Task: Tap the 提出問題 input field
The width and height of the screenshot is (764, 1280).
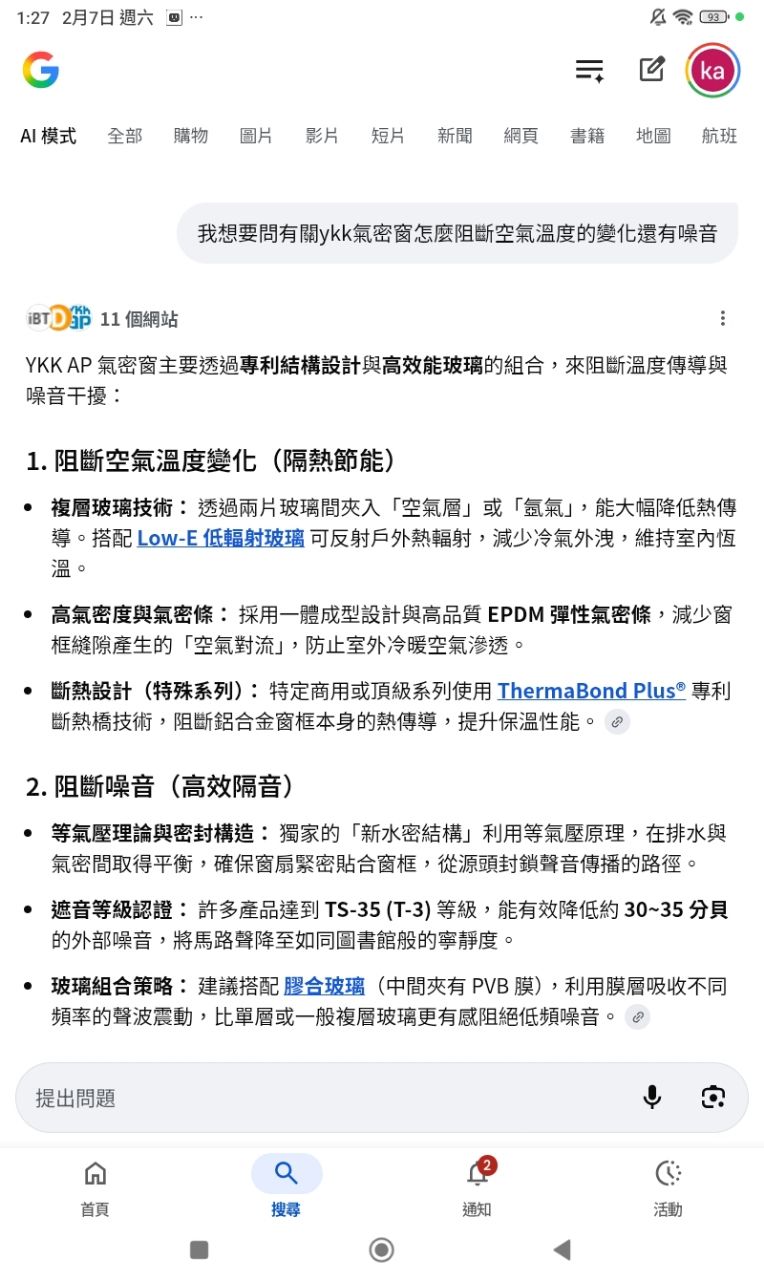Action: [x=320, y=1098]
